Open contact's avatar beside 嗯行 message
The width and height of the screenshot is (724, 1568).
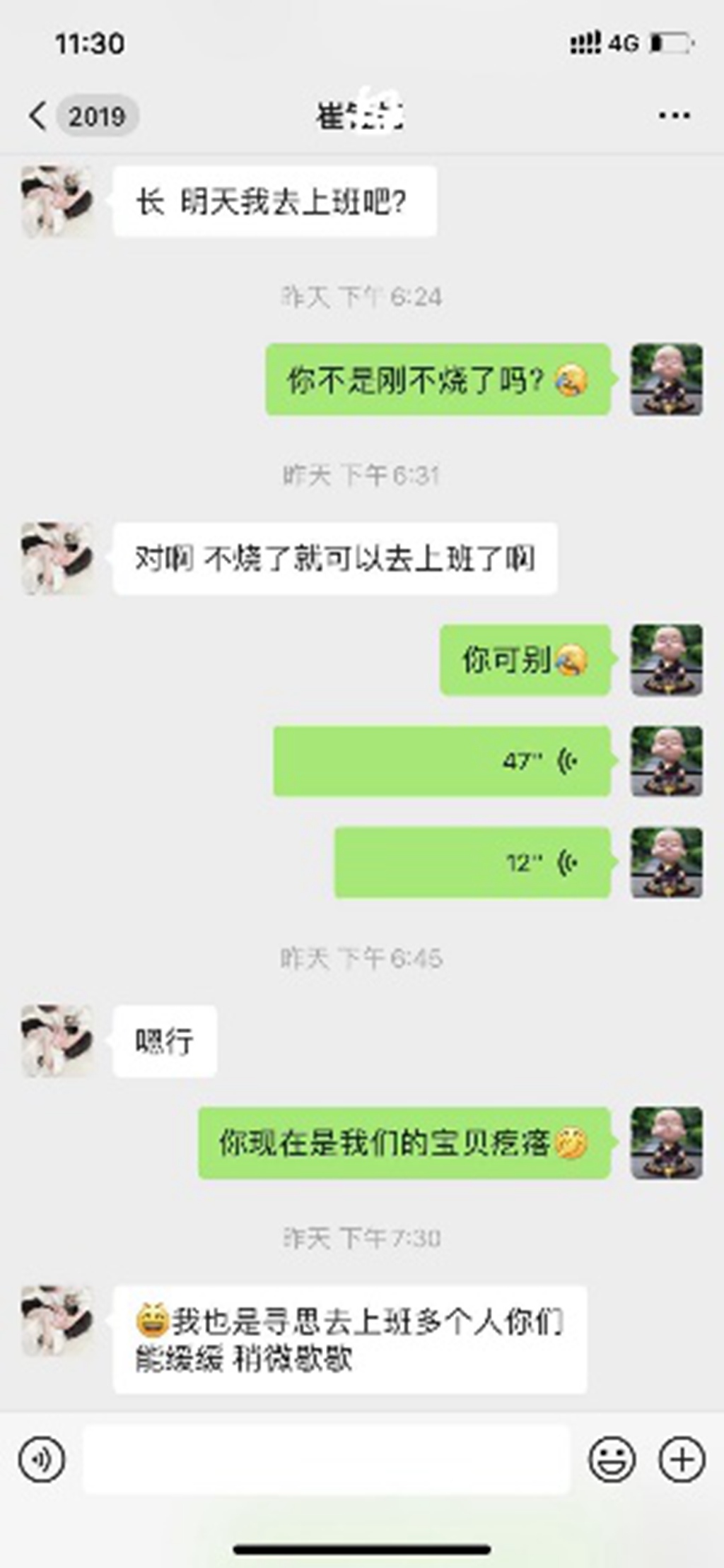(x=57, y=1041)
